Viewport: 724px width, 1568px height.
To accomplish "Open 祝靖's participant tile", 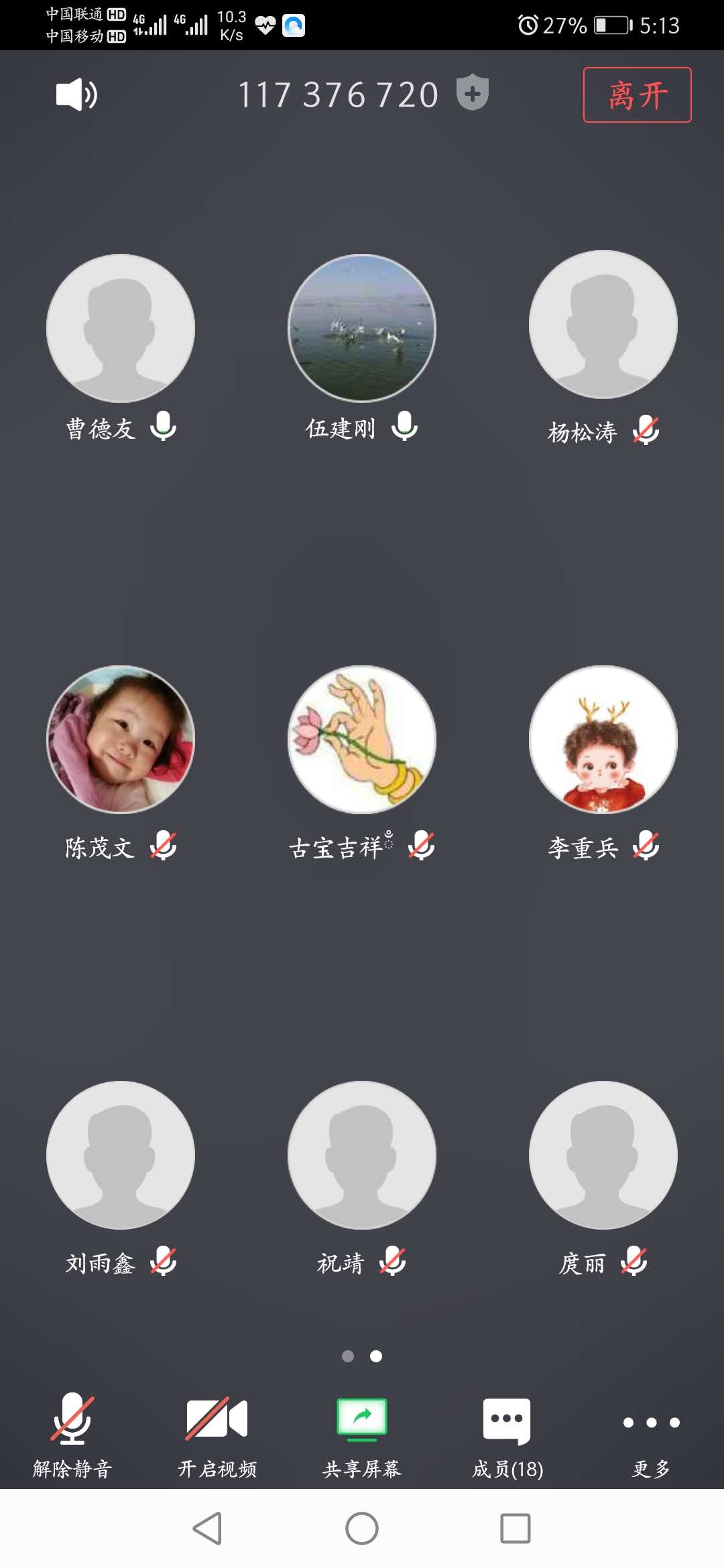I will [362, 1155].
